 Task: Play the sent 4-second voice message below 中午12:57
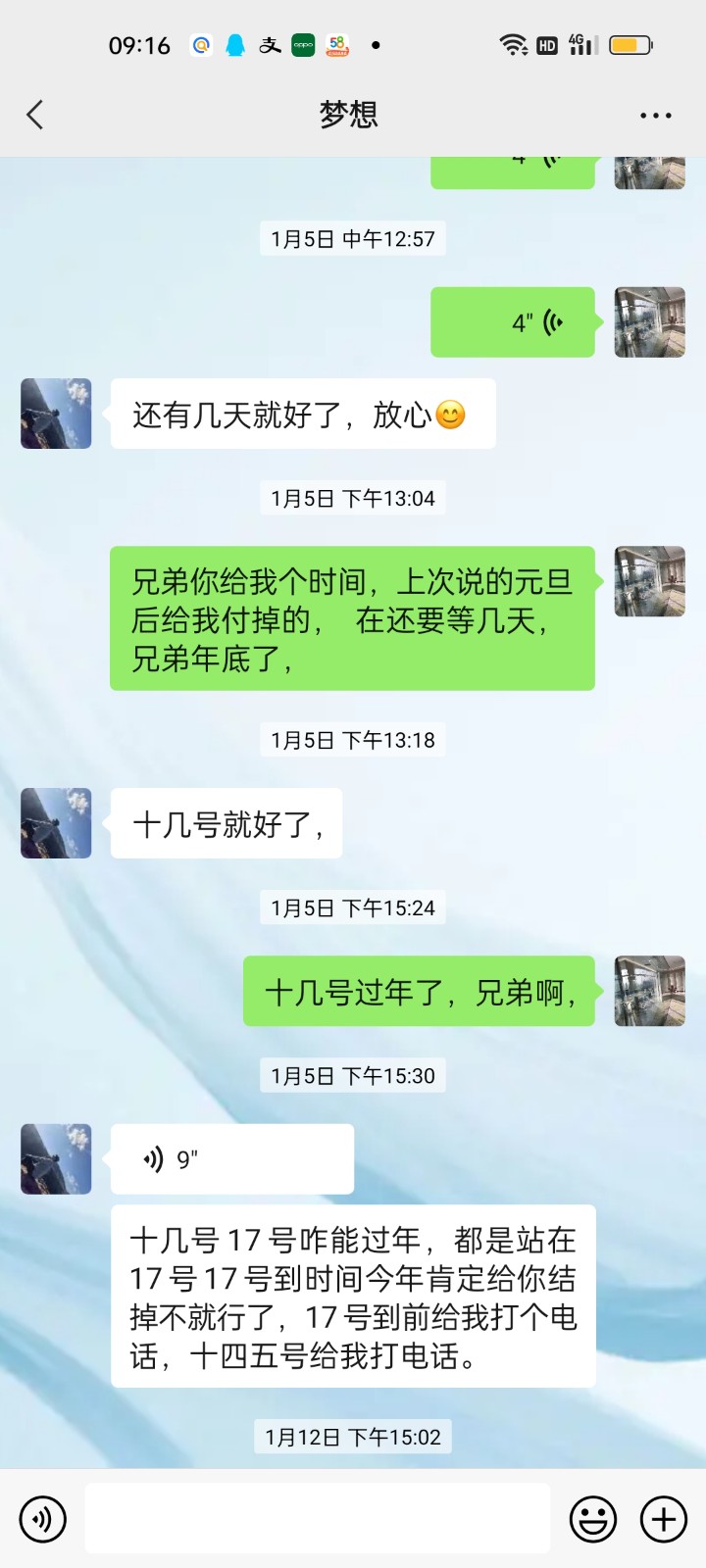coord(513,322)
